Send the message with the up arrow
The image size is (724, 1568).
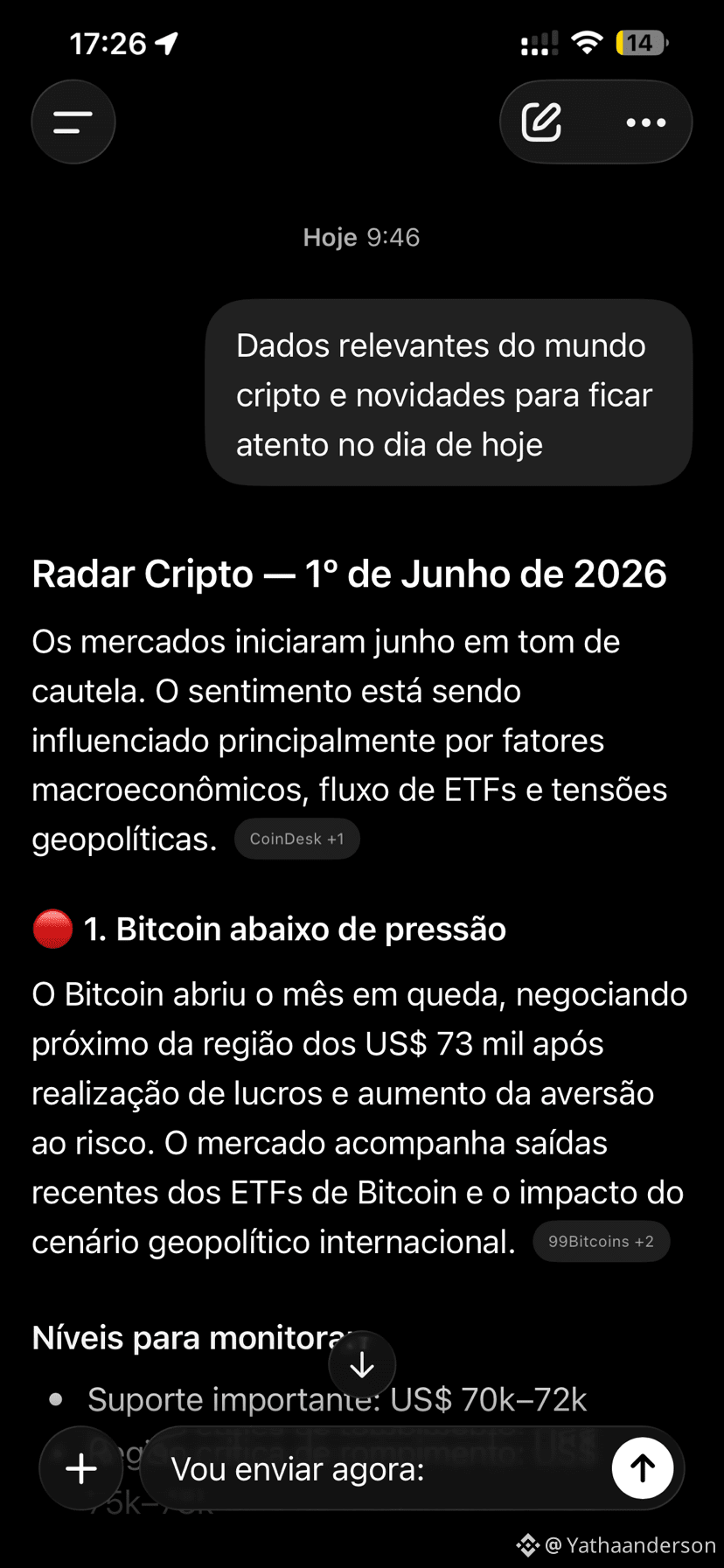[x=643, y=1468]
